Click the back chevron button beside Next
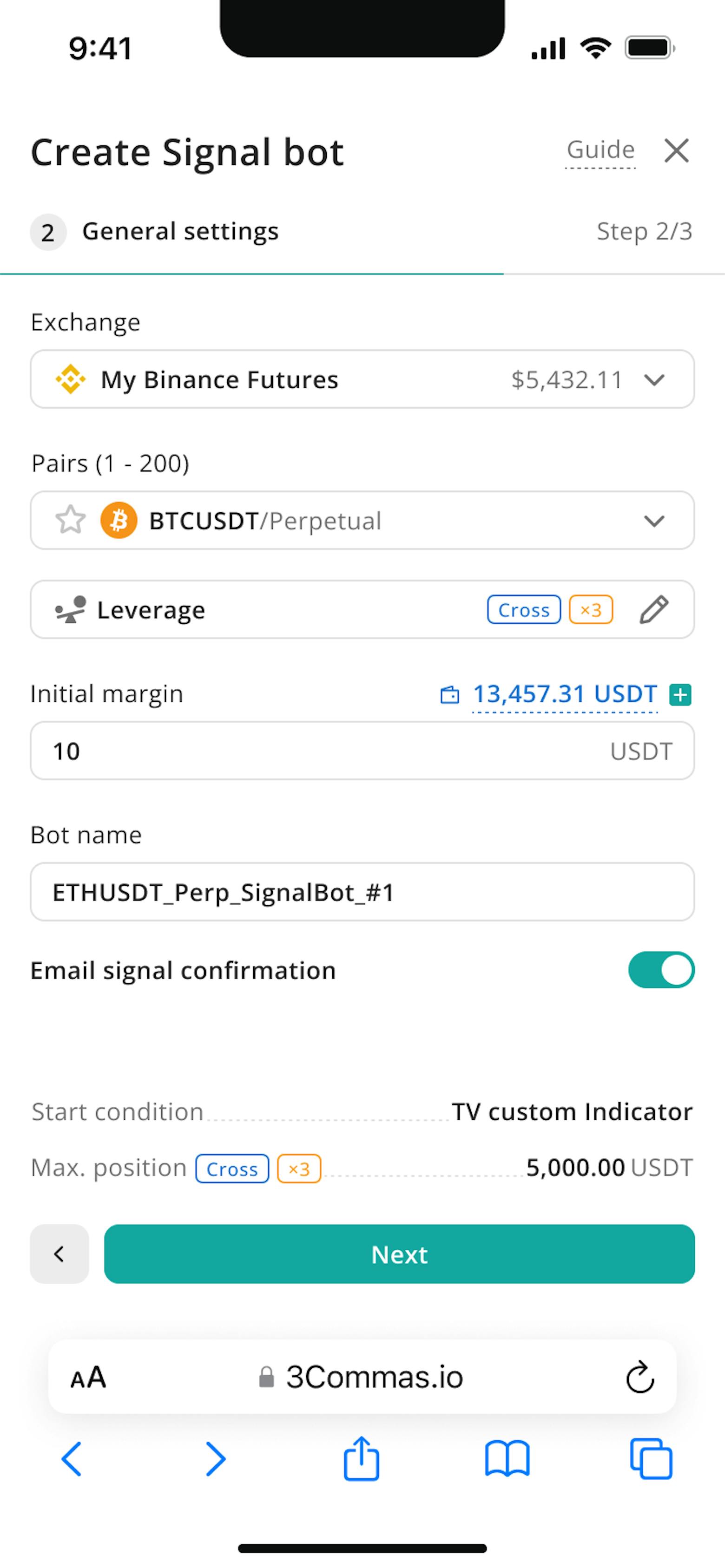 click(59, 1254)
